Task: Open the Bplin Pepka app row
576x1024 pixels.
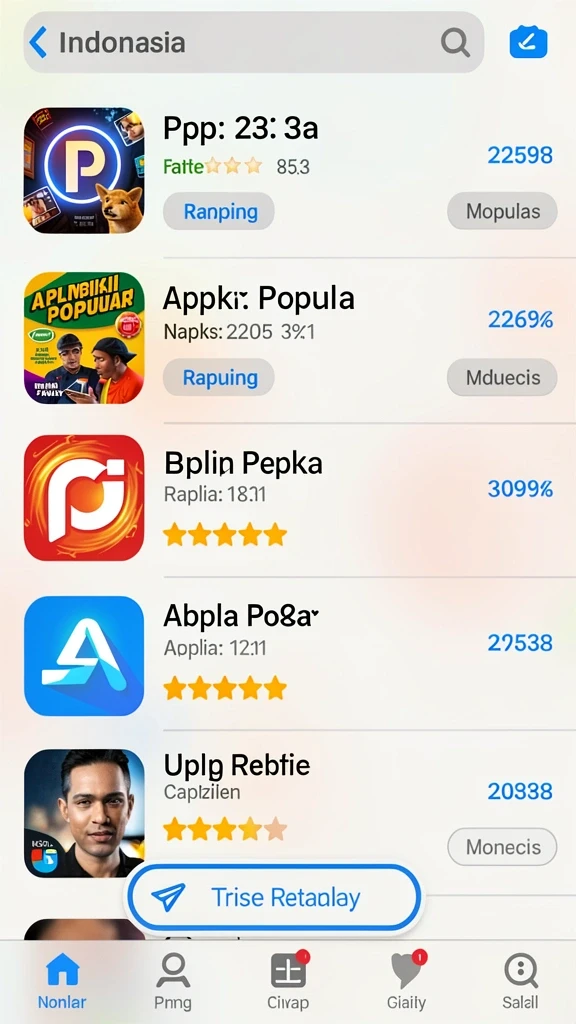Action: [x=288, y=499]
